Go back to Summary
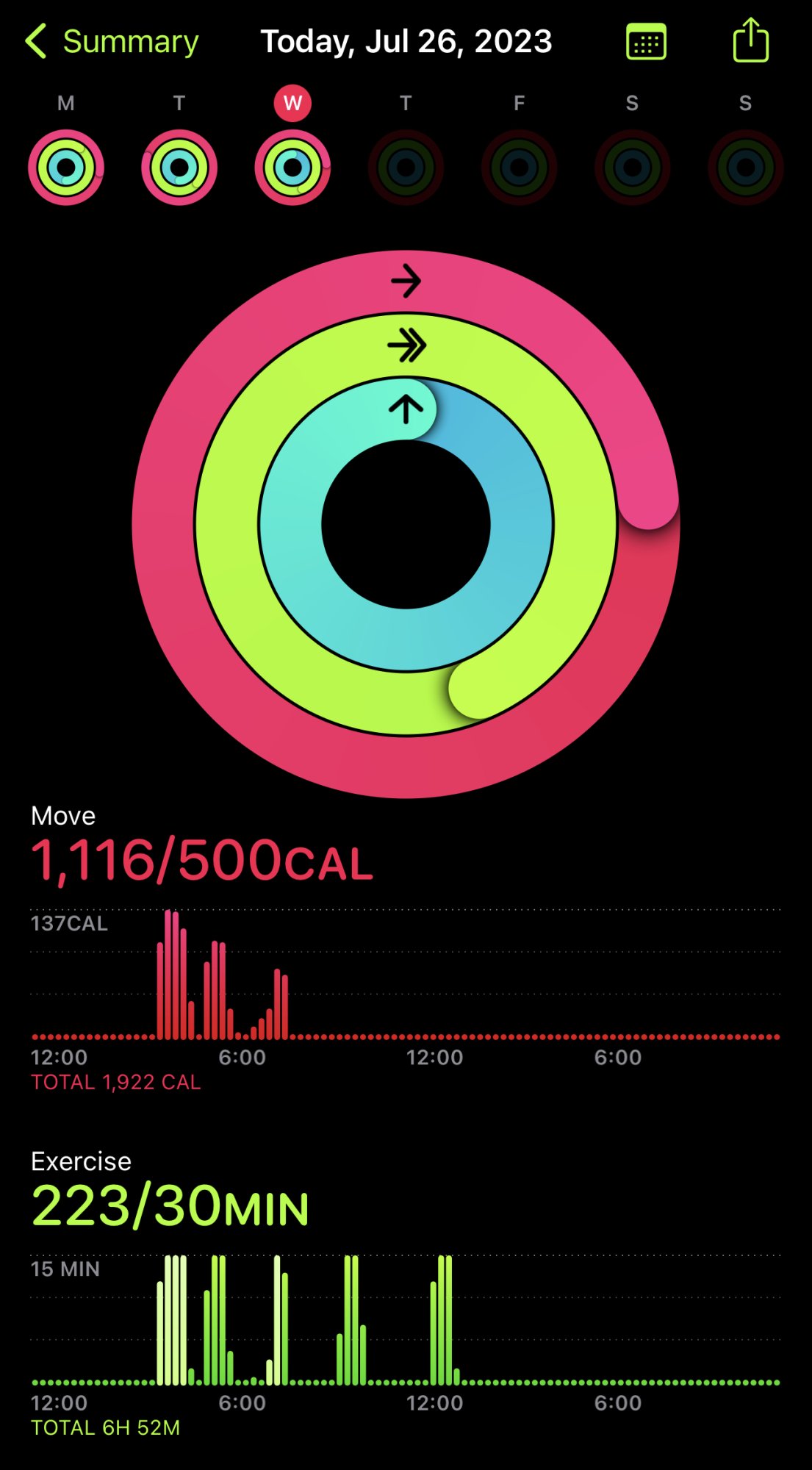Screen dimensions: 812x1470 (x=112, y=41)
